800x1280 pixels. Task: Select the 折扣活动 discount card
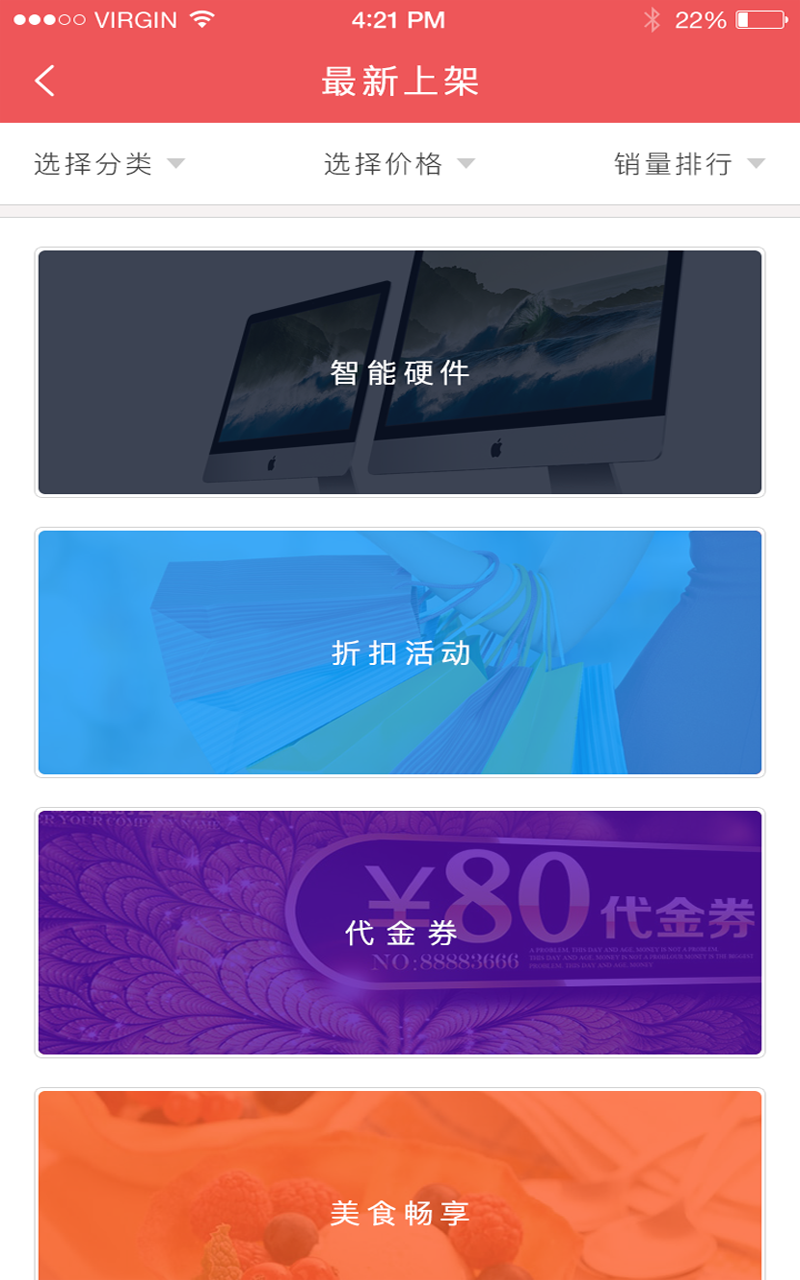tap(400, 652)
